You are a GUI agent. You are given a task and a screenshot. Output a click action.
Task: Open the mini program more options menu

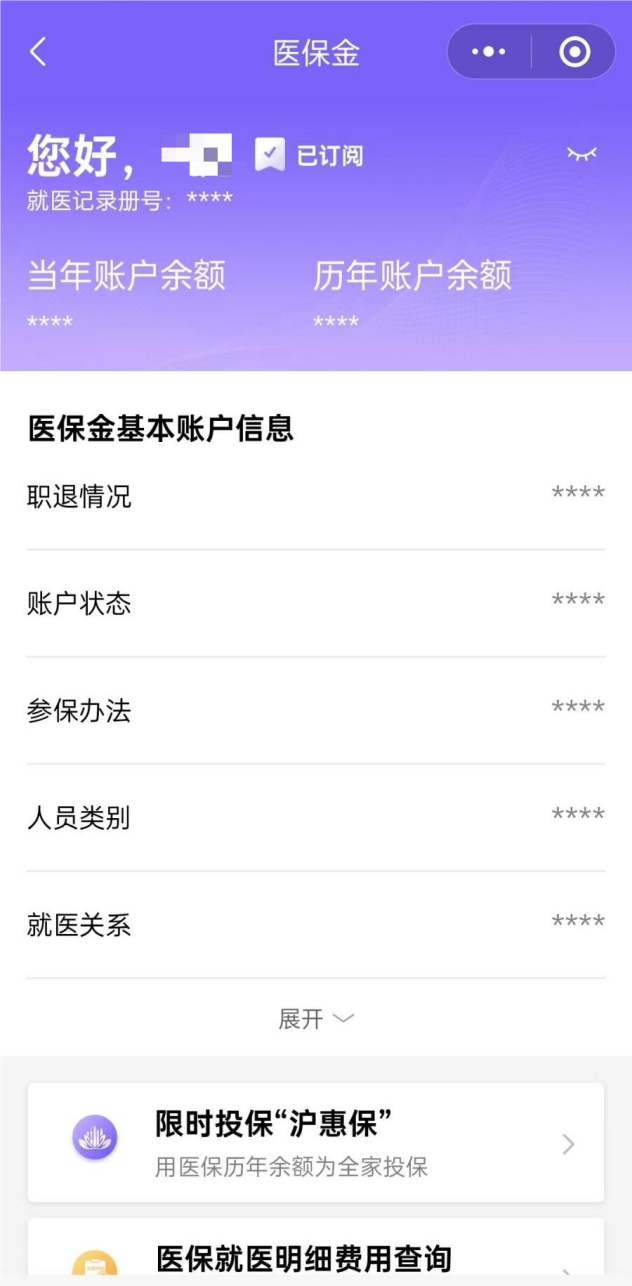pos(489,52)
